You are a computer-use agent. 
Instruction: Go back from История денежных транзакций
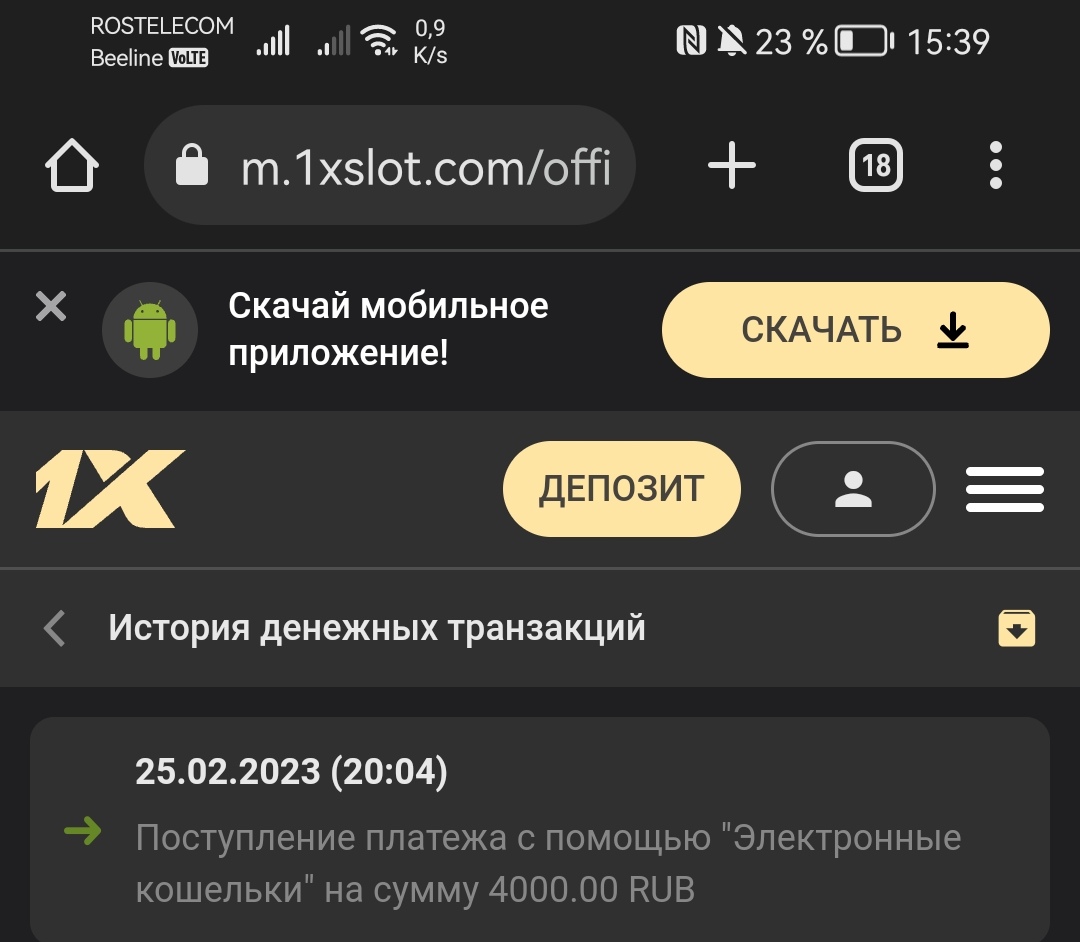click(55, 629)
